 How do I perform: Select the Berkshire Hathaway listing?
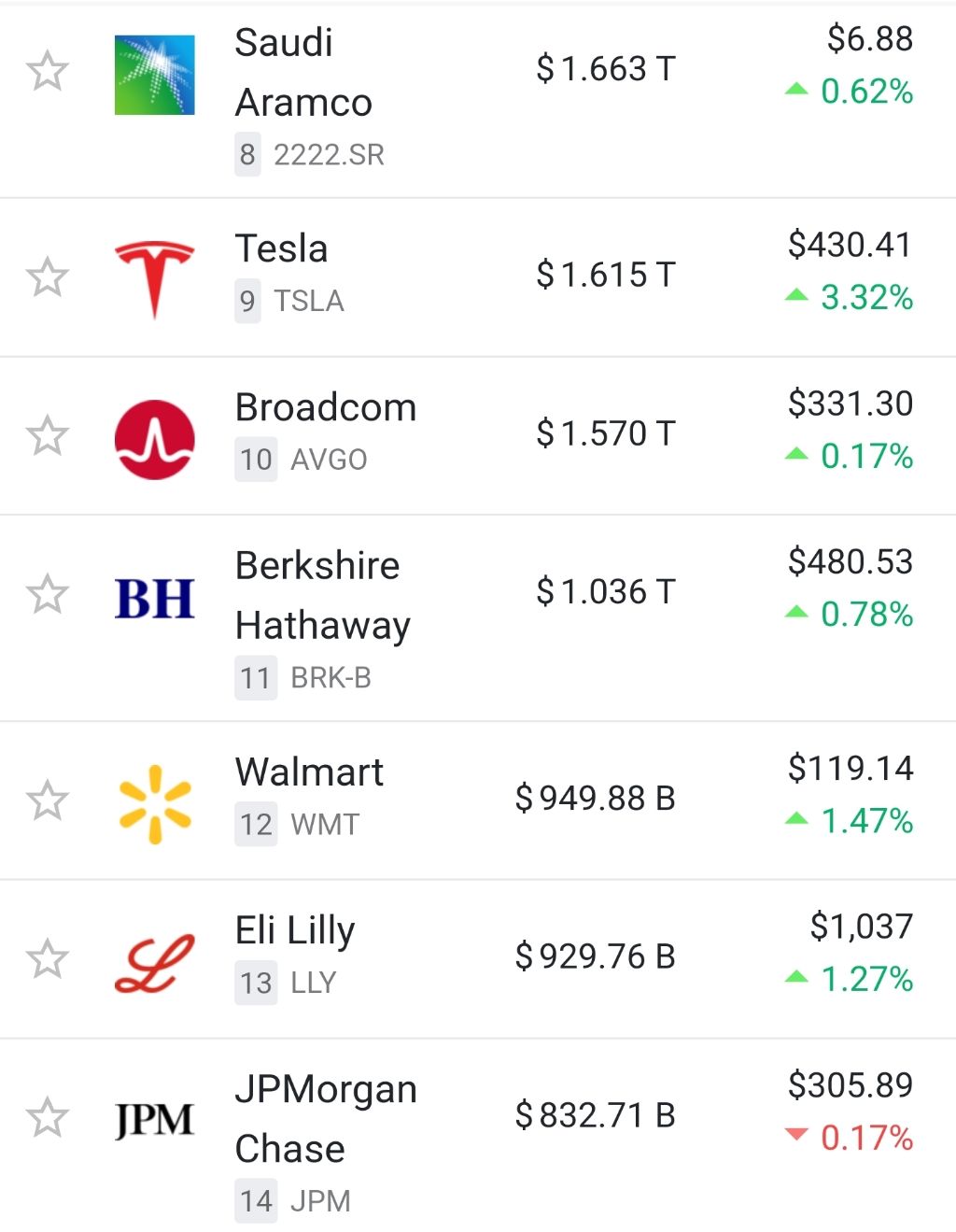tap(322, 595)
